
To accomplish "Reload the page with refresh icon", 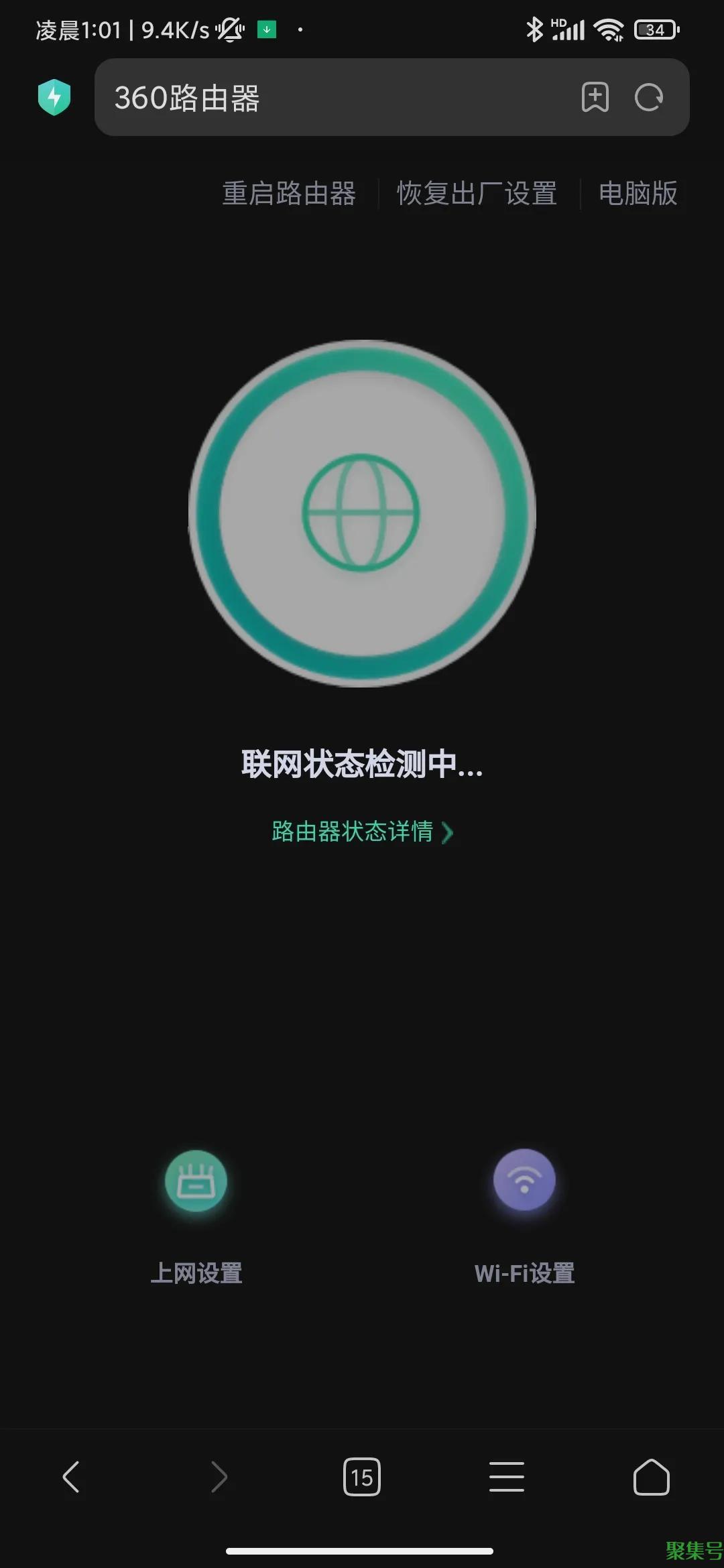I will pos(648,98).
